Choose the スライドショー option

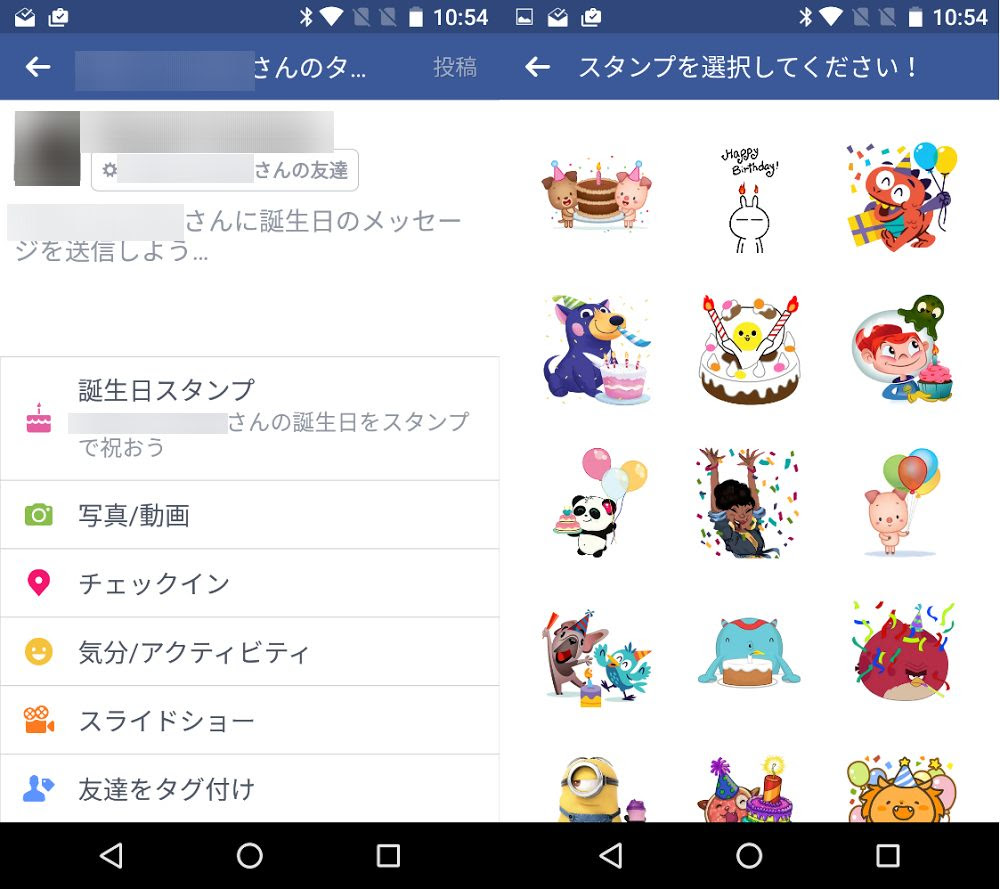pyautogui.click(x=250, y=720)
